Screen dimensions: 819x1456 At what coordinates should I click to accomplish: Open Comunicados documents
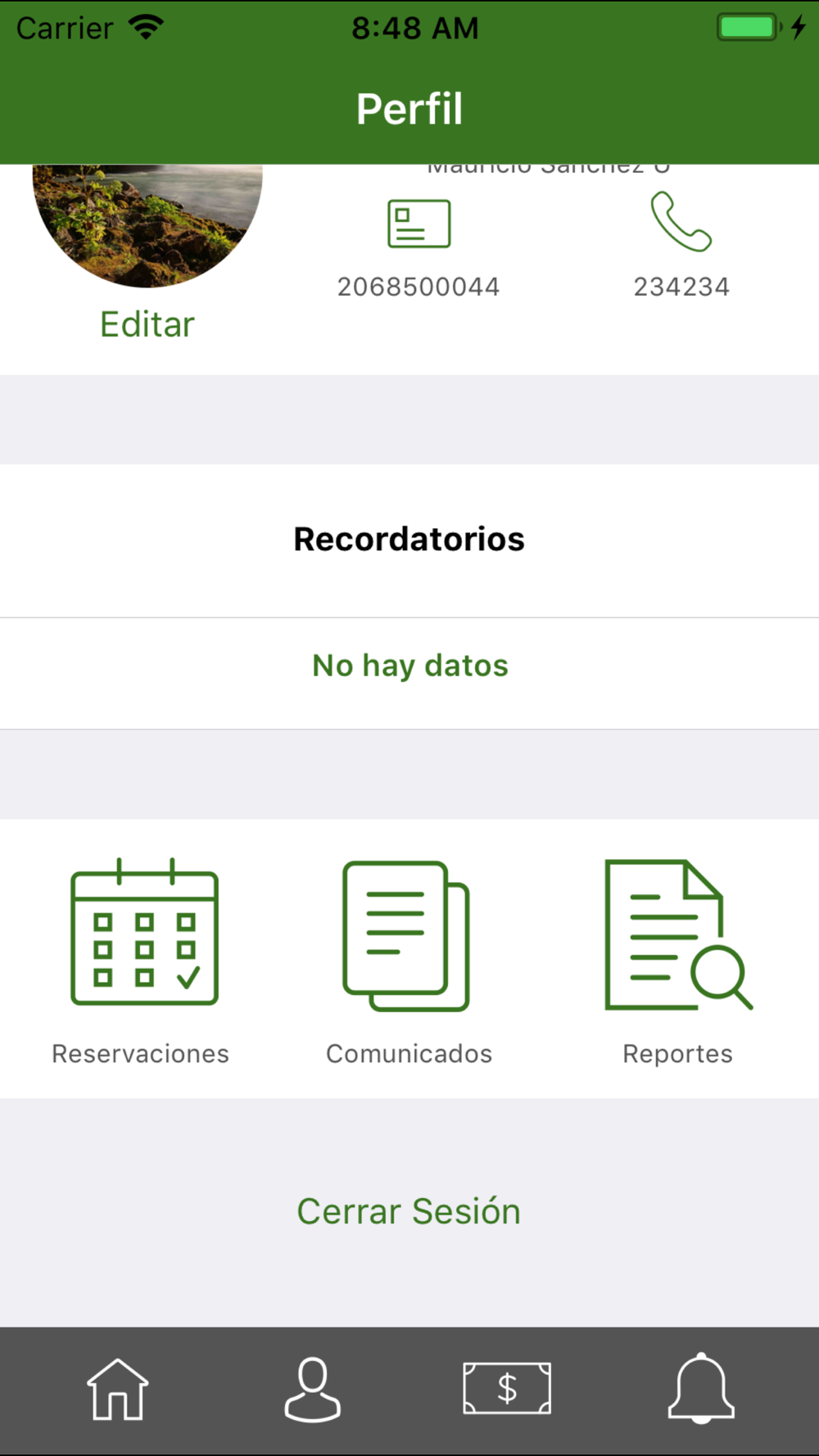click(x=407, y=936)
